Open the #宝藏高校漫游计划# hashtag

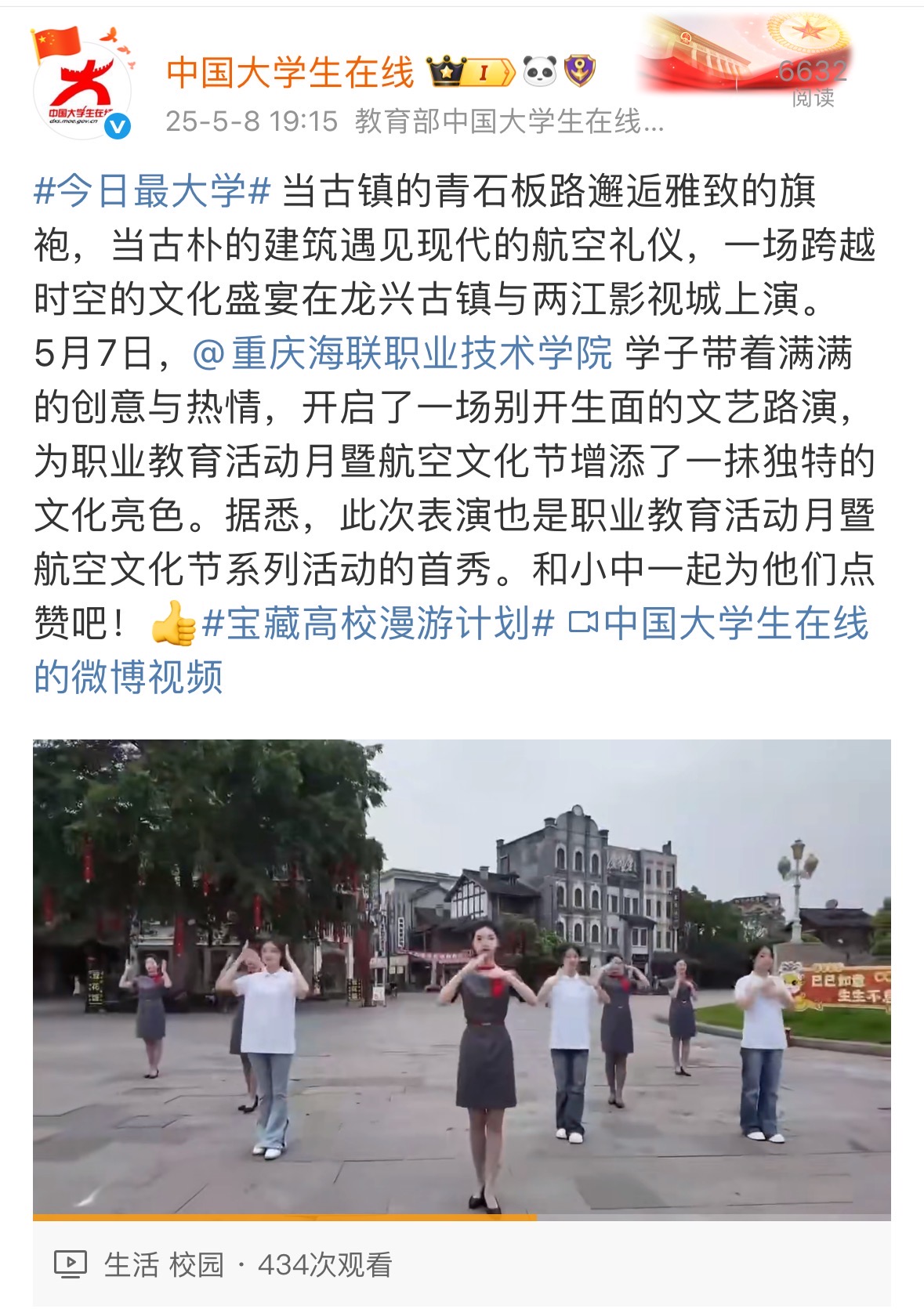click(x=378, y=624)
